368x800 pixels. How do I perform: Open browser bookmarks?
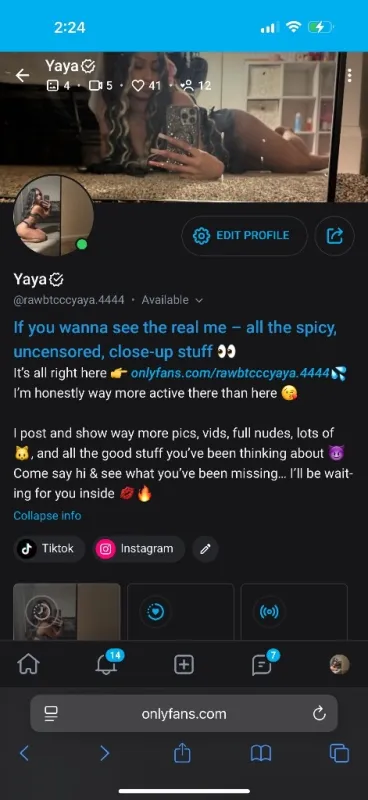[x=261, y=753]
